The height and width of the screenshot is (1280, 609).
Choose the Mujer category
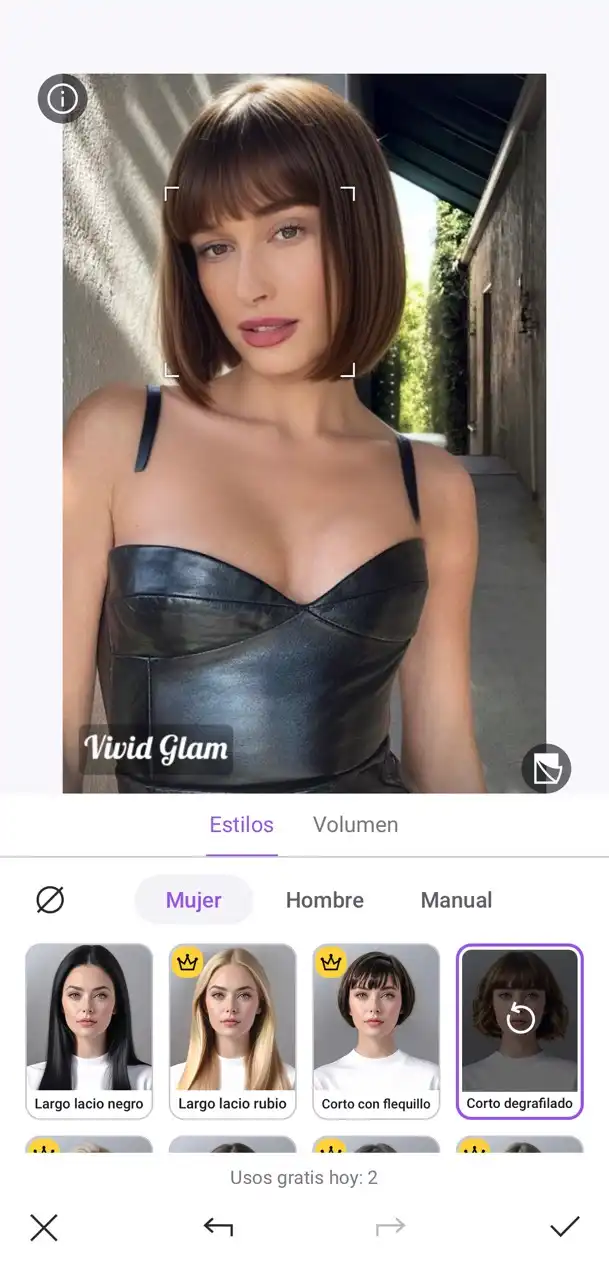click(x=194, y=900)
